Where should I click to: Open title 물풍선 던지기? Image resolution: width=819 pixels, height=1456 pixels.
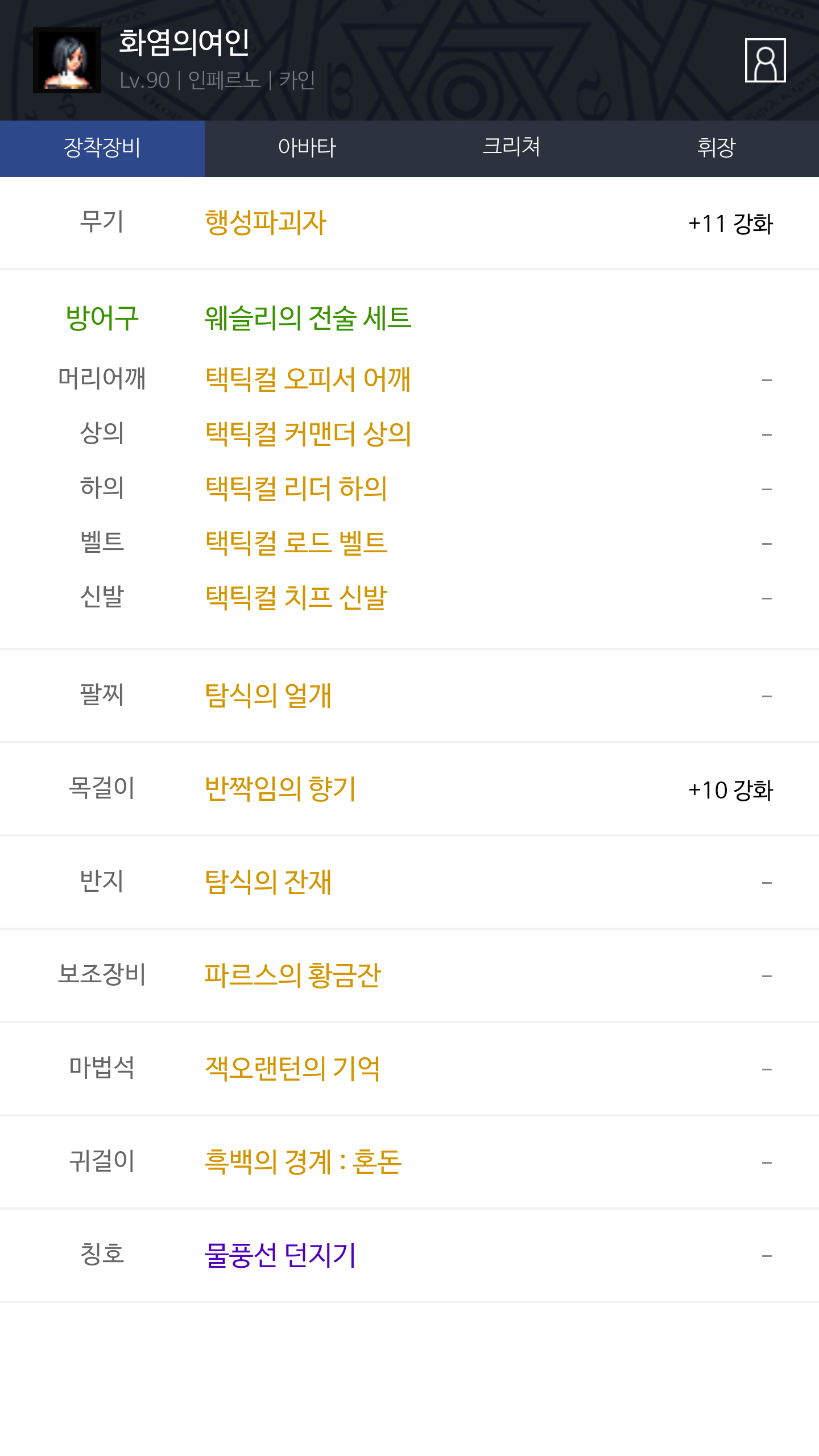(x=280, y=1255)
